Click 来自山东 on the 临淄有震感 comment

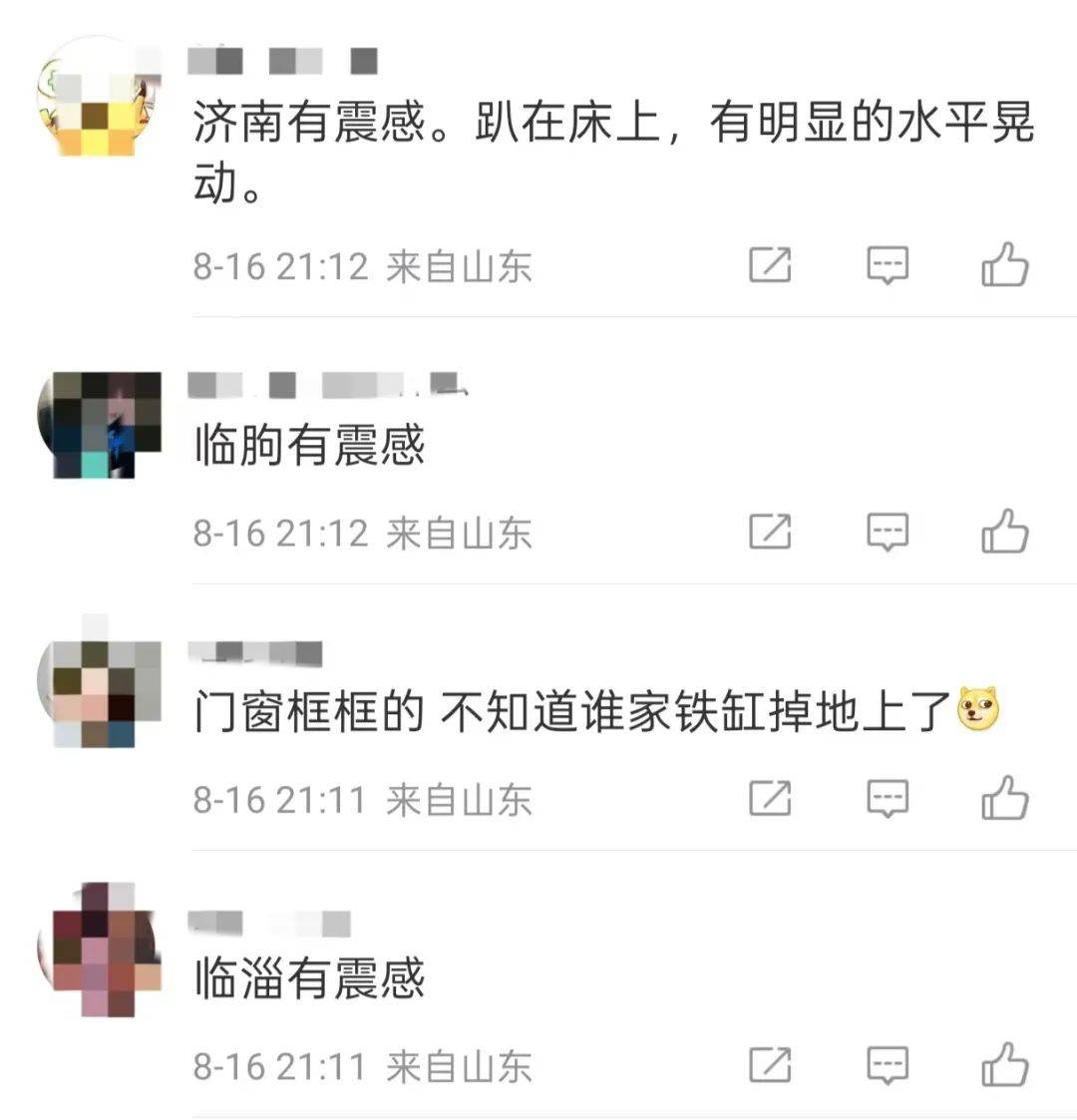[460, 1065]
